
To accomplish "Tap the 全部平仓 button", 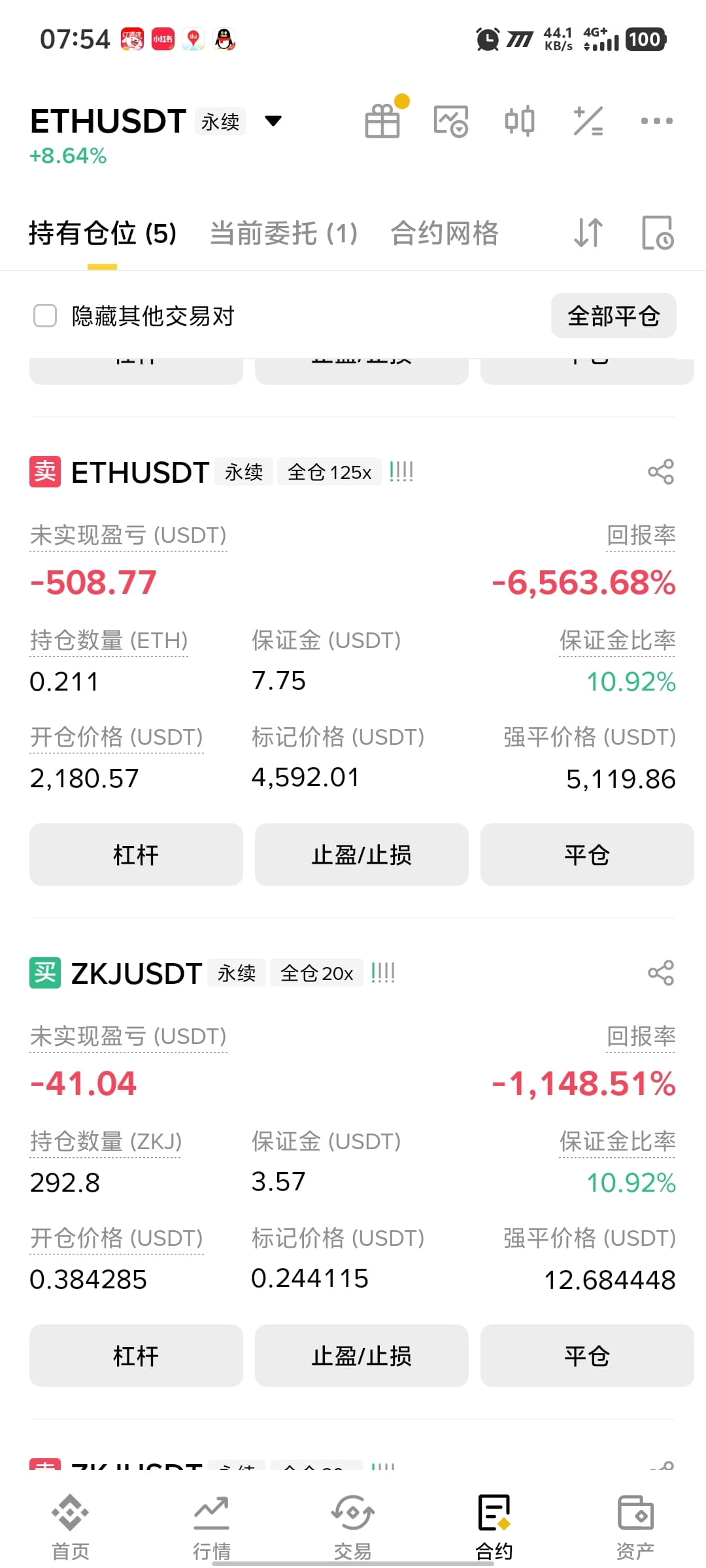I will pyautogui.click(x=614, y=316).
